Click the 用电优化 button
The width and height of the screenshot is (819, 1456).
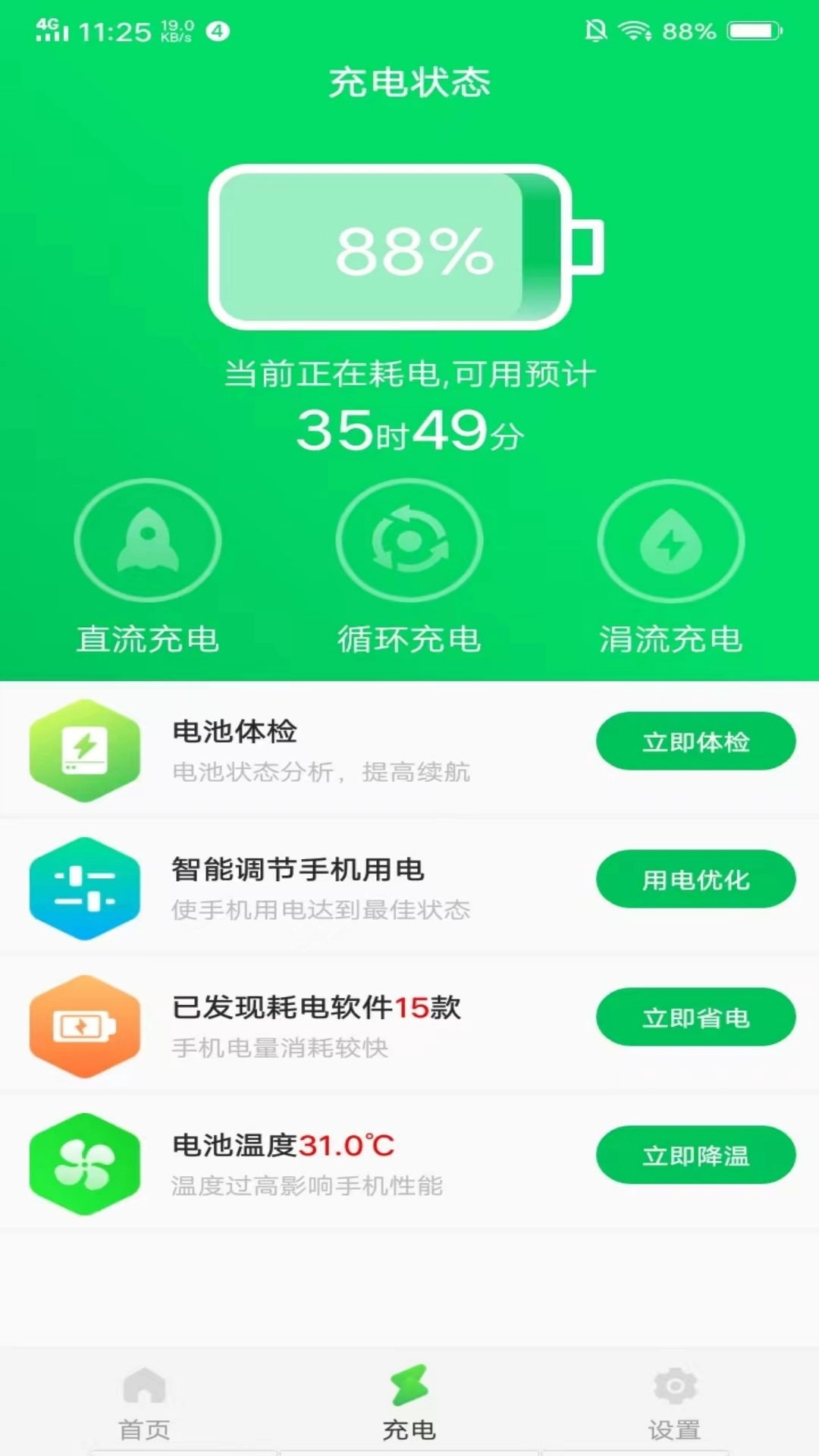695,880
